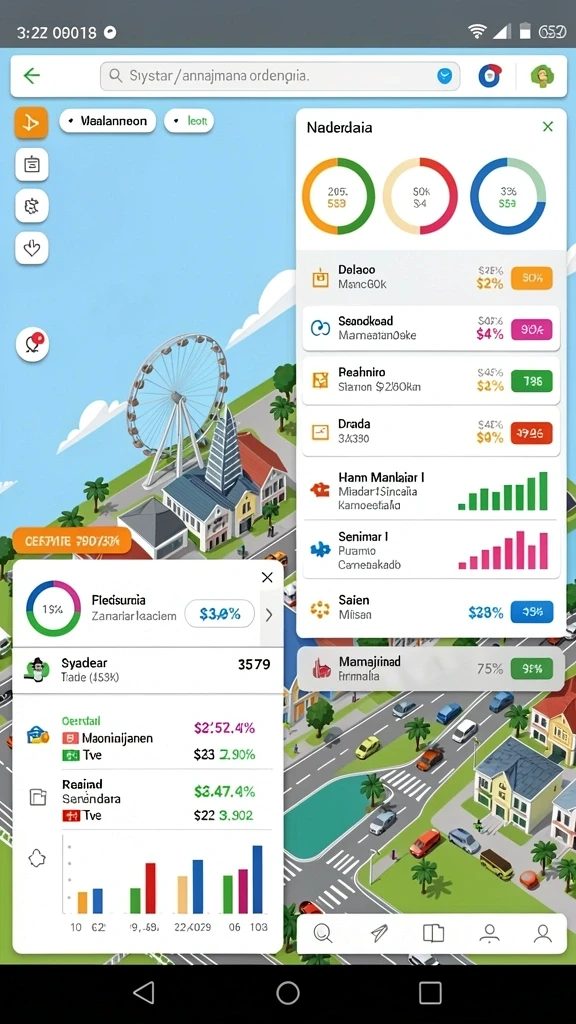Close the Naderdaia panel
576x1024 pixels.
click(548, 127)
